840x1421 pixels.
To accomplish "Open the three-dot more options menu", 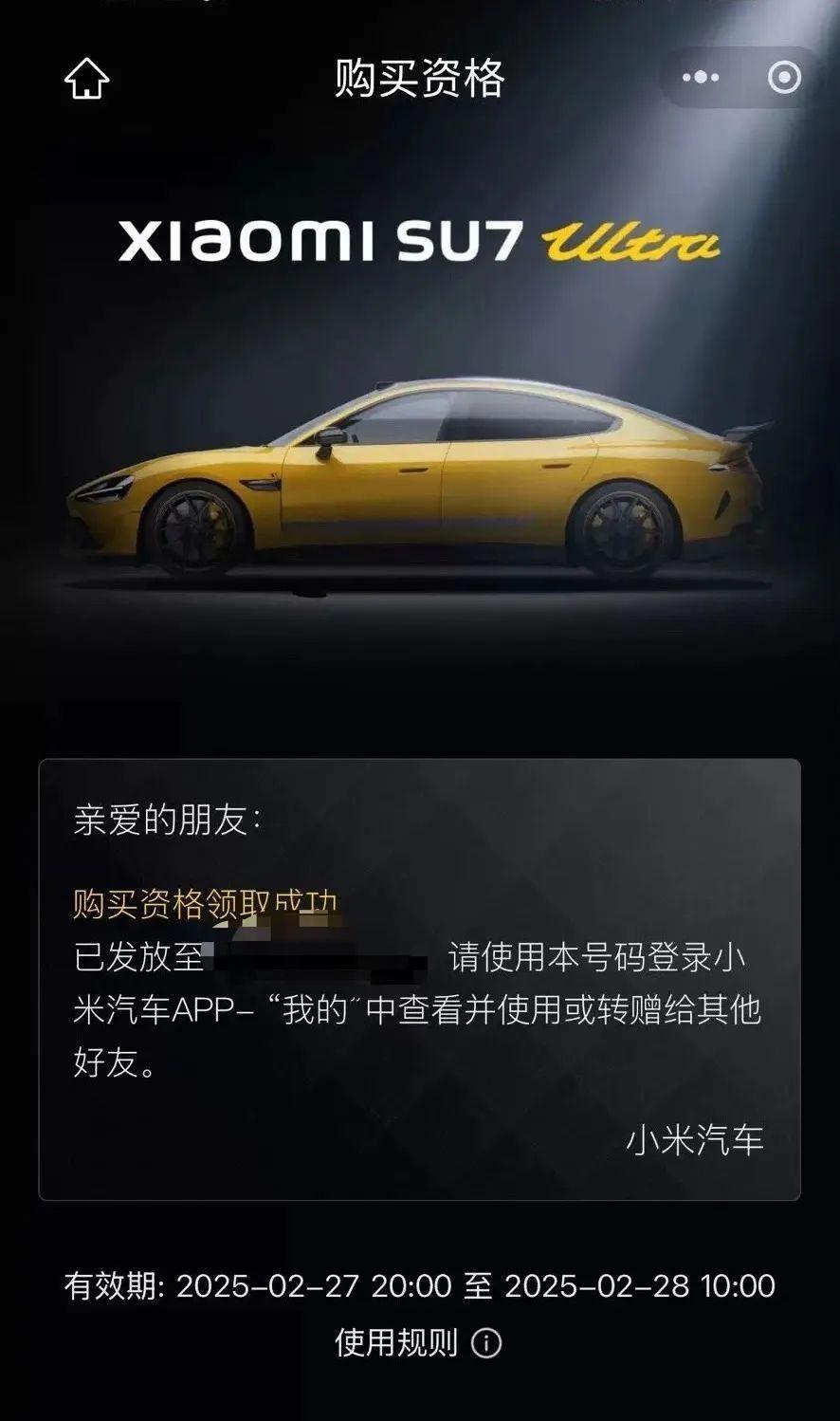I will (701, 78).
